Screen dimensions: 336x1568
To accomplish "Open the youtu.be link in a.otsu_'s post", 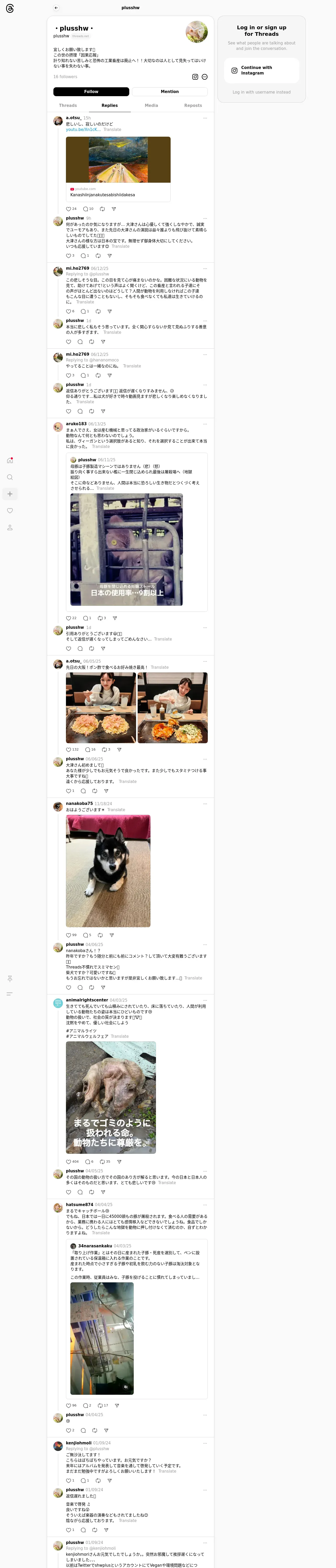I will click(83, 130).
